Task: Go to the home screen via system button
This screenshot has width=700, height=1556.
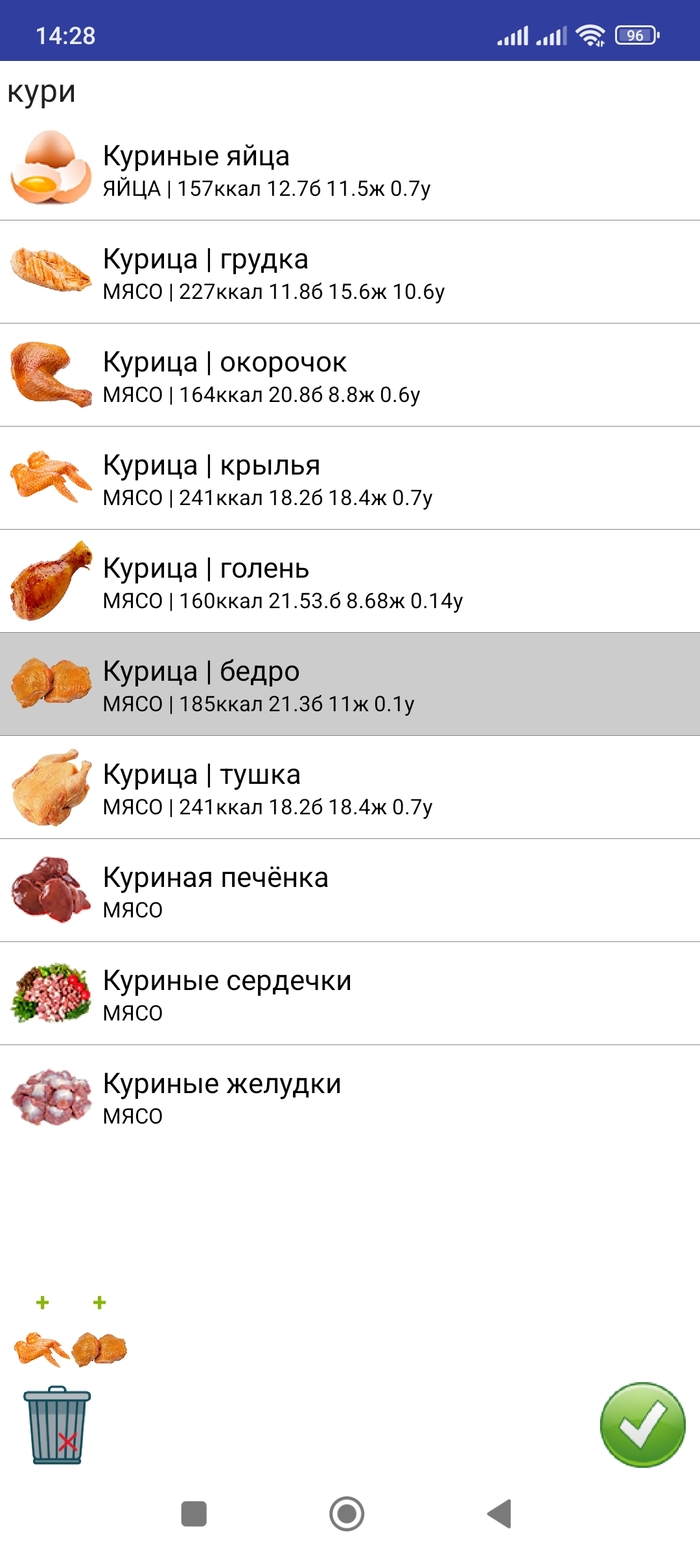Action: pyautogui.click(x=346, y=1514)
